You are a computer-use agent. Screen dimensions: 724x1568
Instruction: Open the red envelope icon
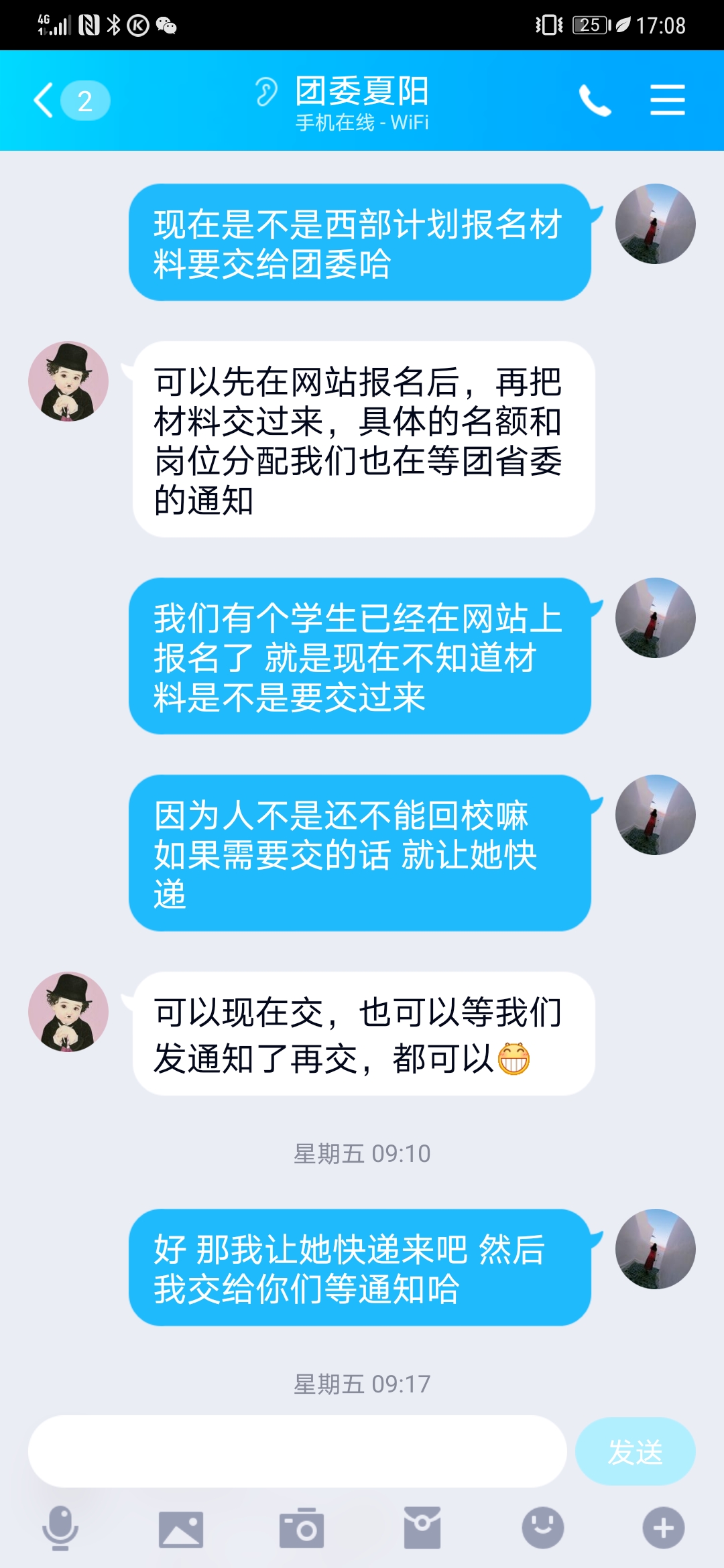tap(422, 1528)
